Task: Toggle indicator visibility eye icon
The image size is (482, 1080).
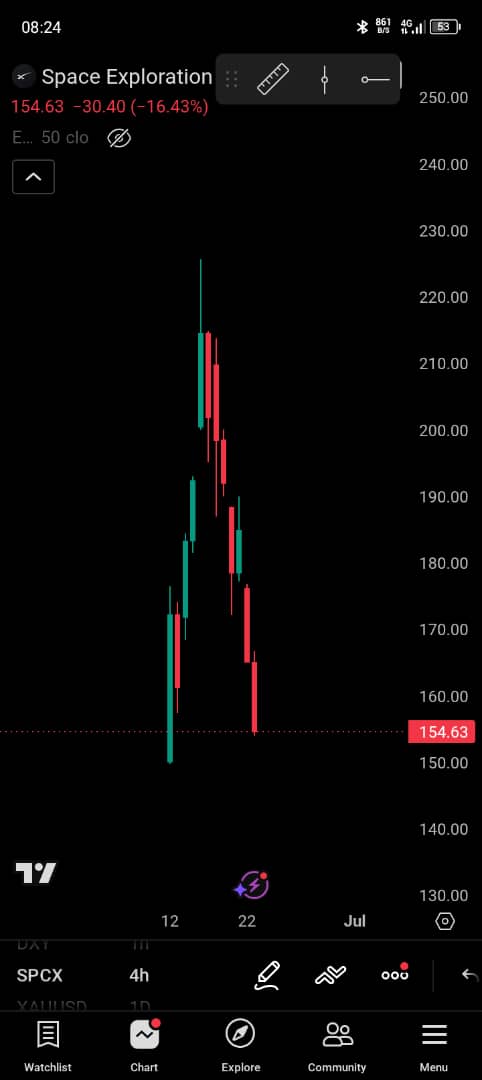Action: coord(119,138)
